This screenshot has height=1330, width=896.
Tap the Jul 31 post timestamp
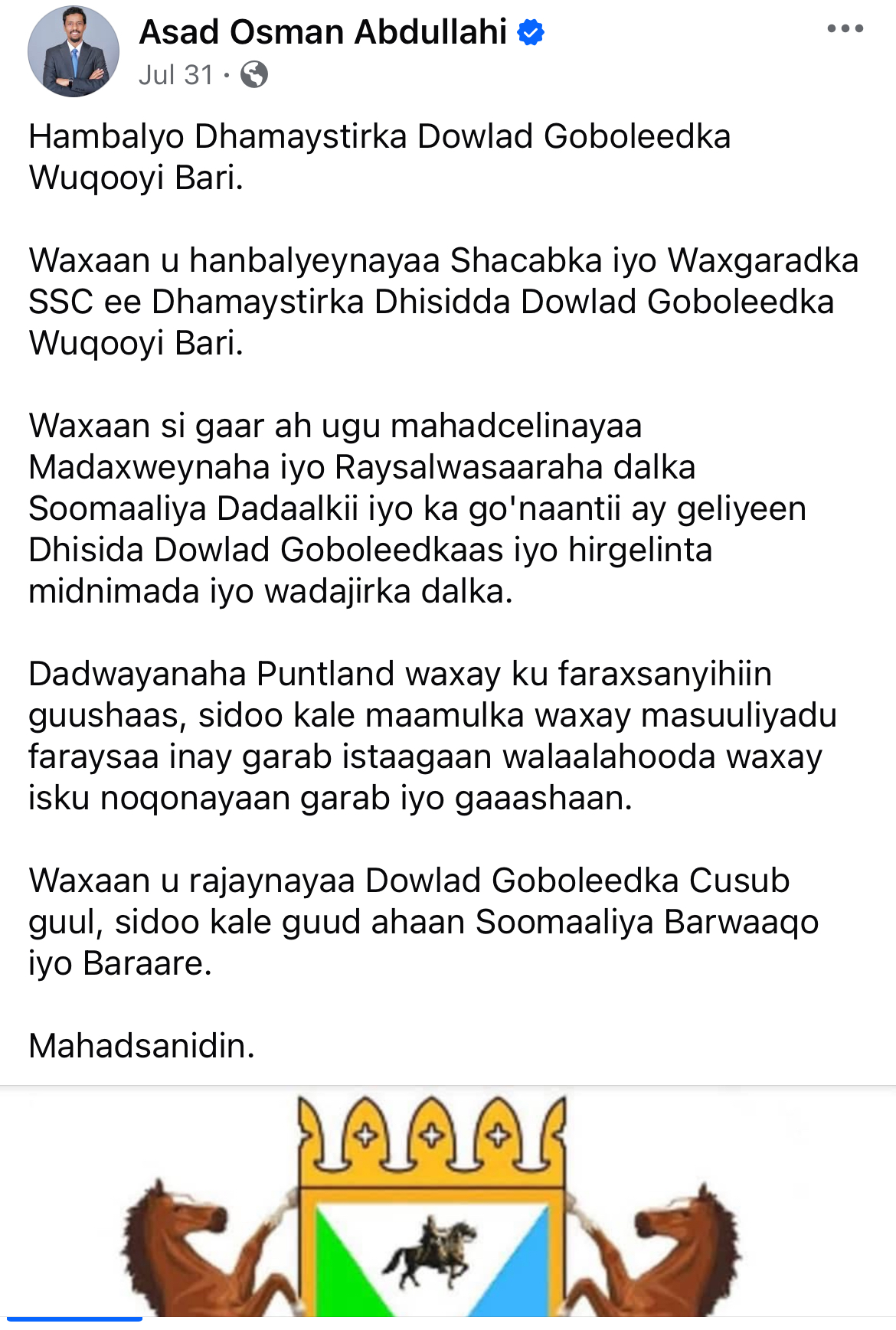pyautogui.click(x=176, y=75)
